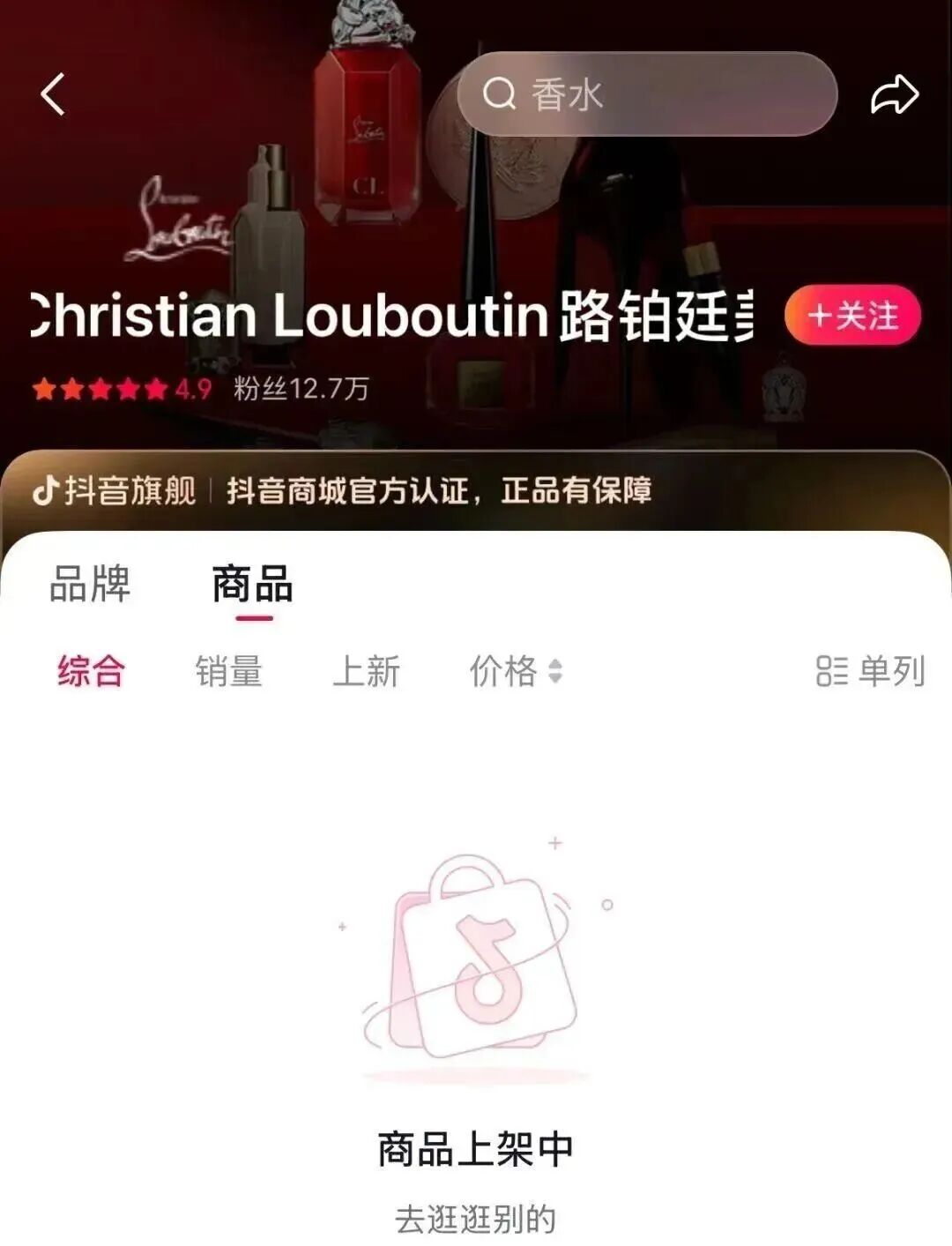
Task: Open the 抖音旗舰 certification banner
Action: pyautogui.click(x=344, y=490)
